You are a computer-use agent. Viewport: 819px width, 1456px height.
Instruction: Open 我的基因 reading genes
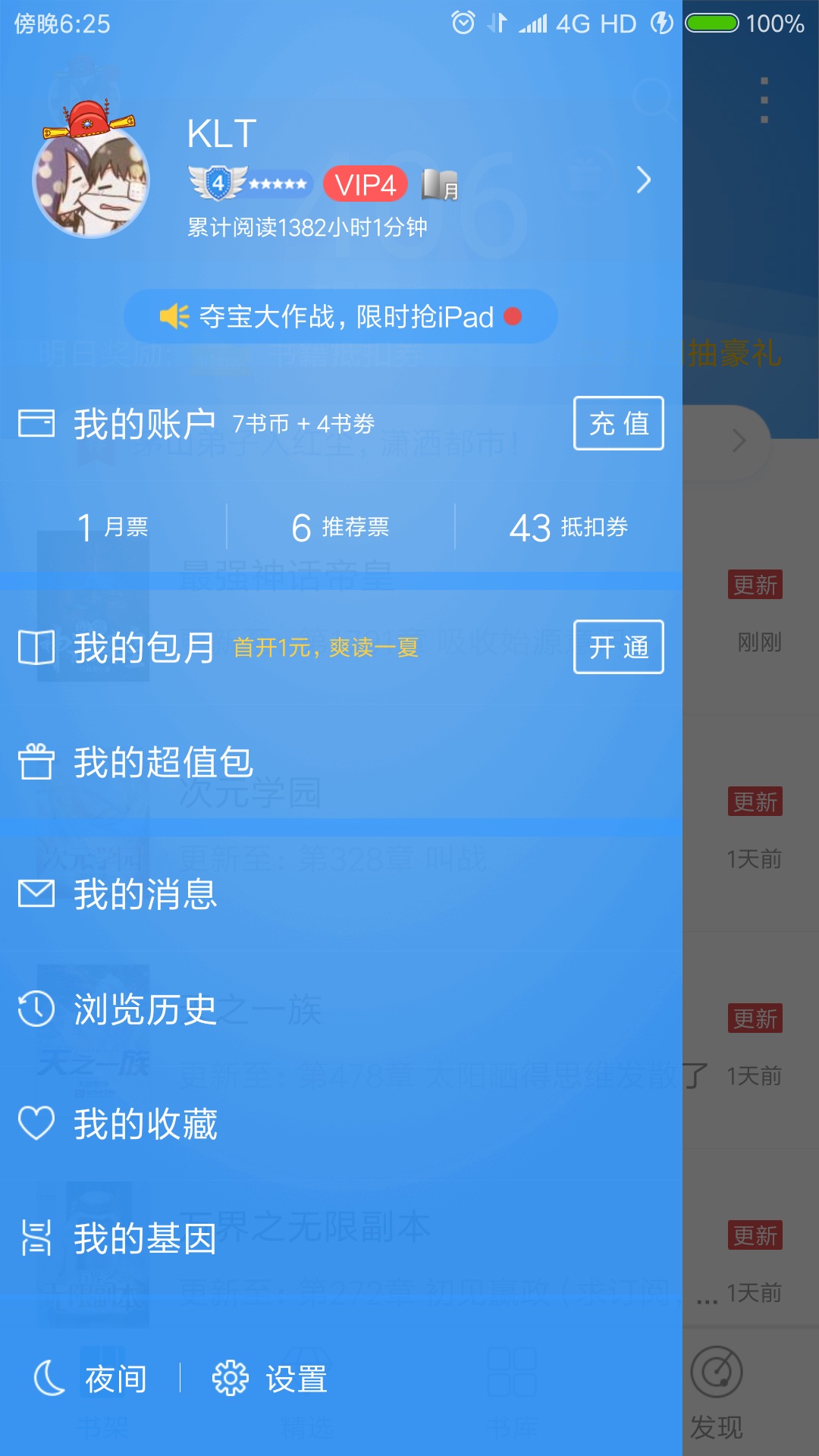coord(144,1238)
